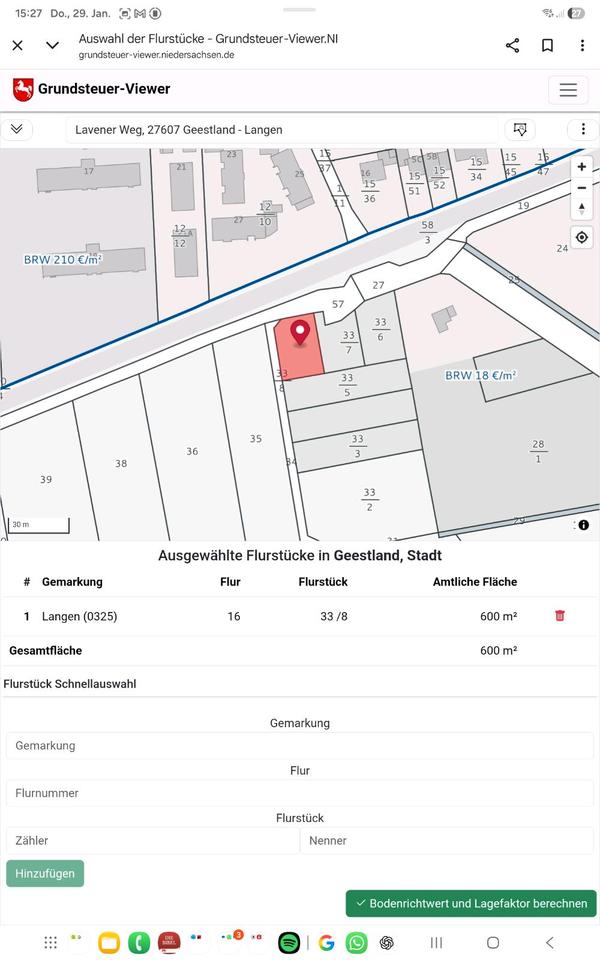Reset the map north orientation
The width and height of the screenshot is (600, 960).
coord(582,209)
